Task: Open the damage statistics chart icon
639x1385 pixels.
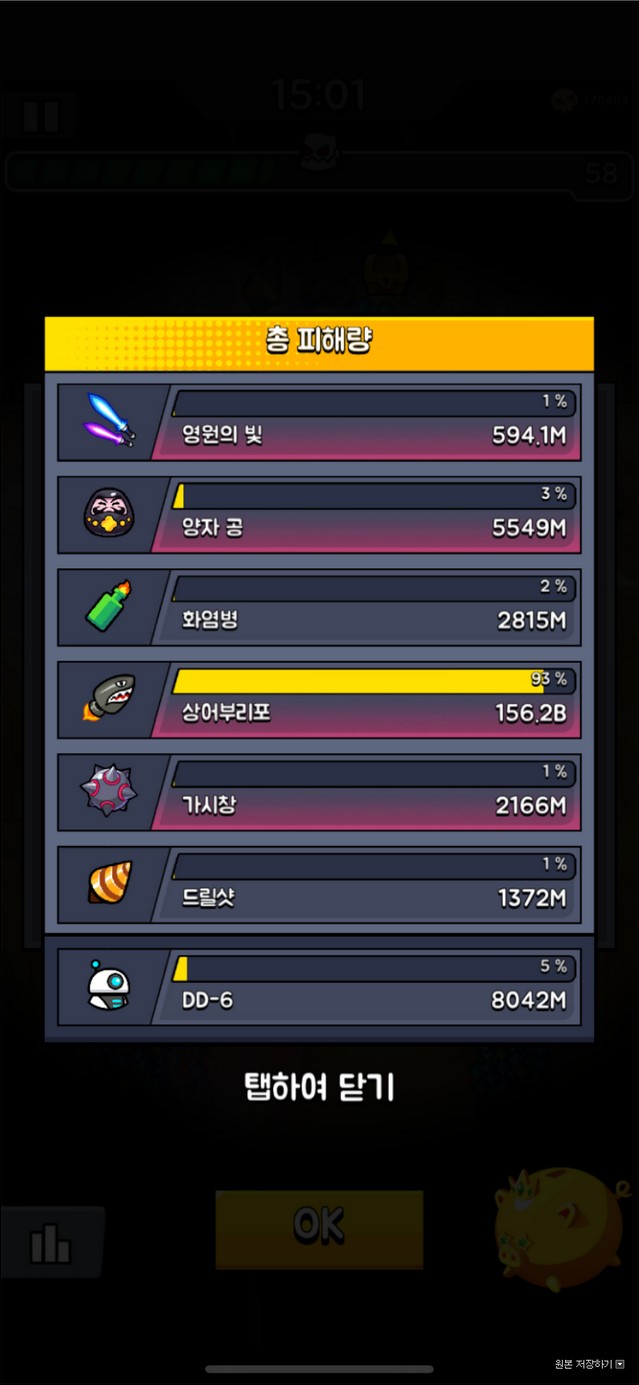Action: 51,1242
